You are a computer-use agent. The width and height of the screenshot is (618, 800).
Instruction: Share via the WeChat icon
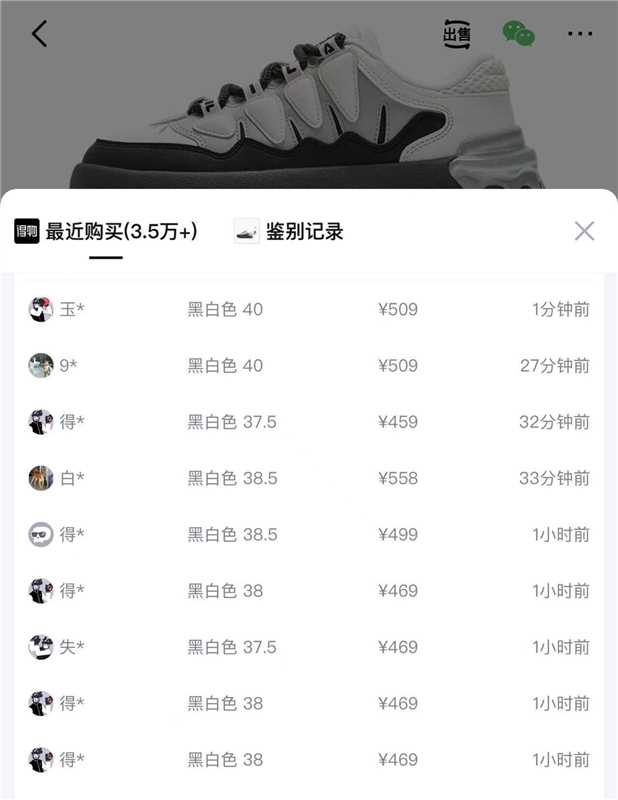pos(518,34)
